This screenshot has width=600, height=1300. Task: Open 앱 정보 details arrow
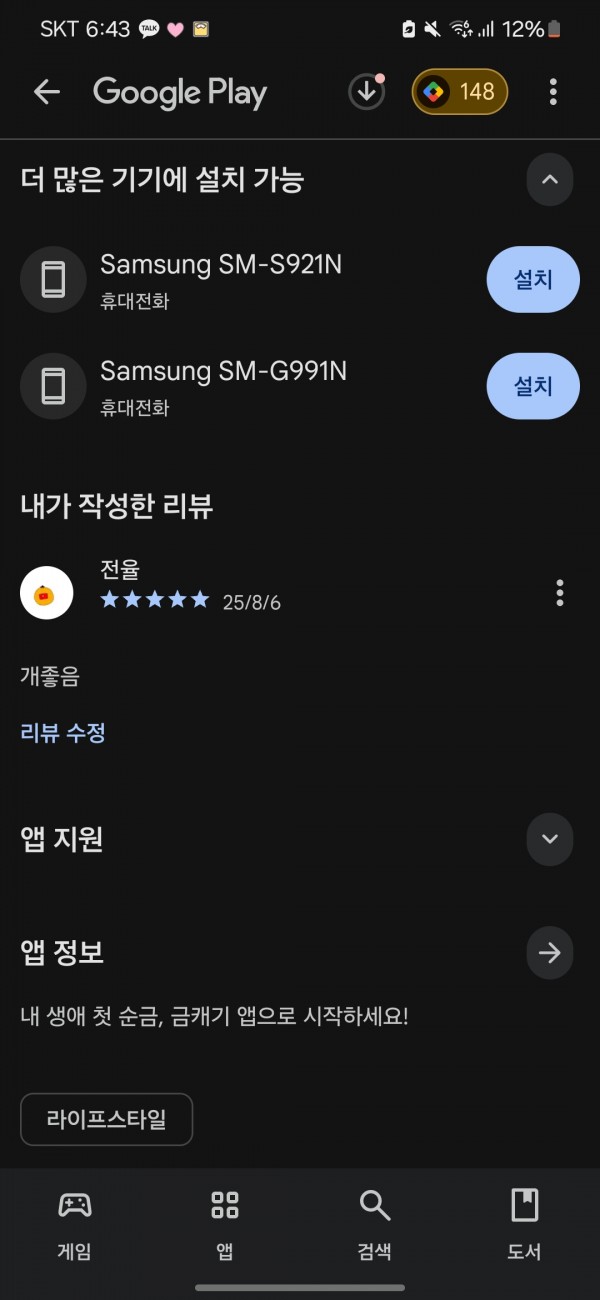coord(549,953)
